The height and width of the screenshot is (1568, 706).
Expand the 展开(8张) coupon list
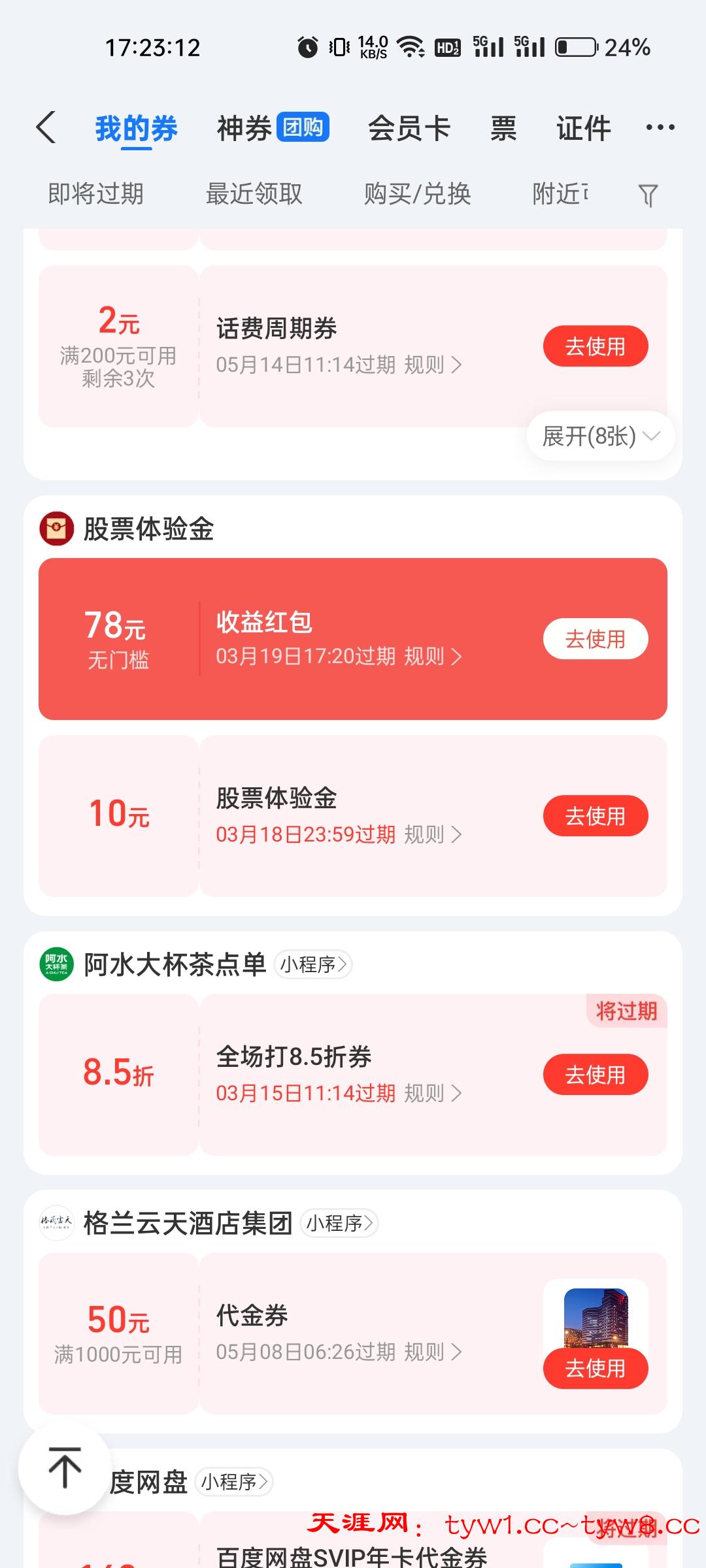[x=600, y=436]
